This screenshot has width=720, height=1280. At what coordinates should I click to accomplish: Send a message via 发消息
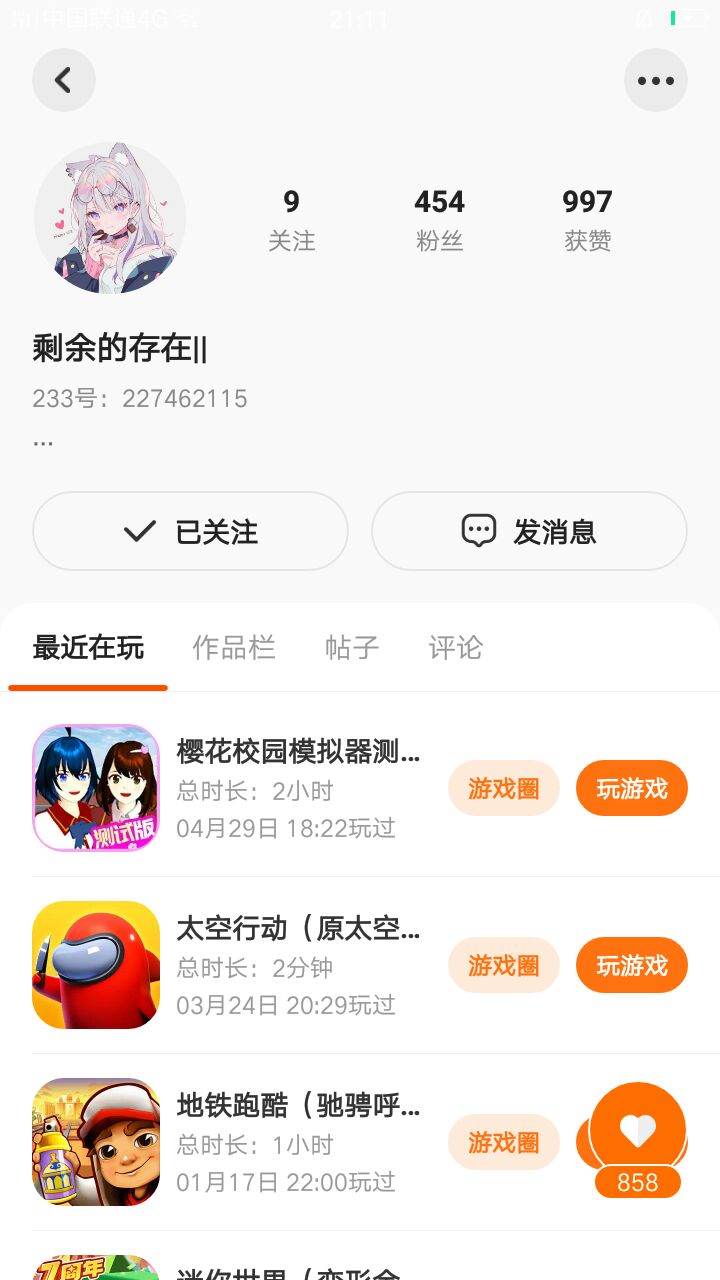tap(529, 531)
